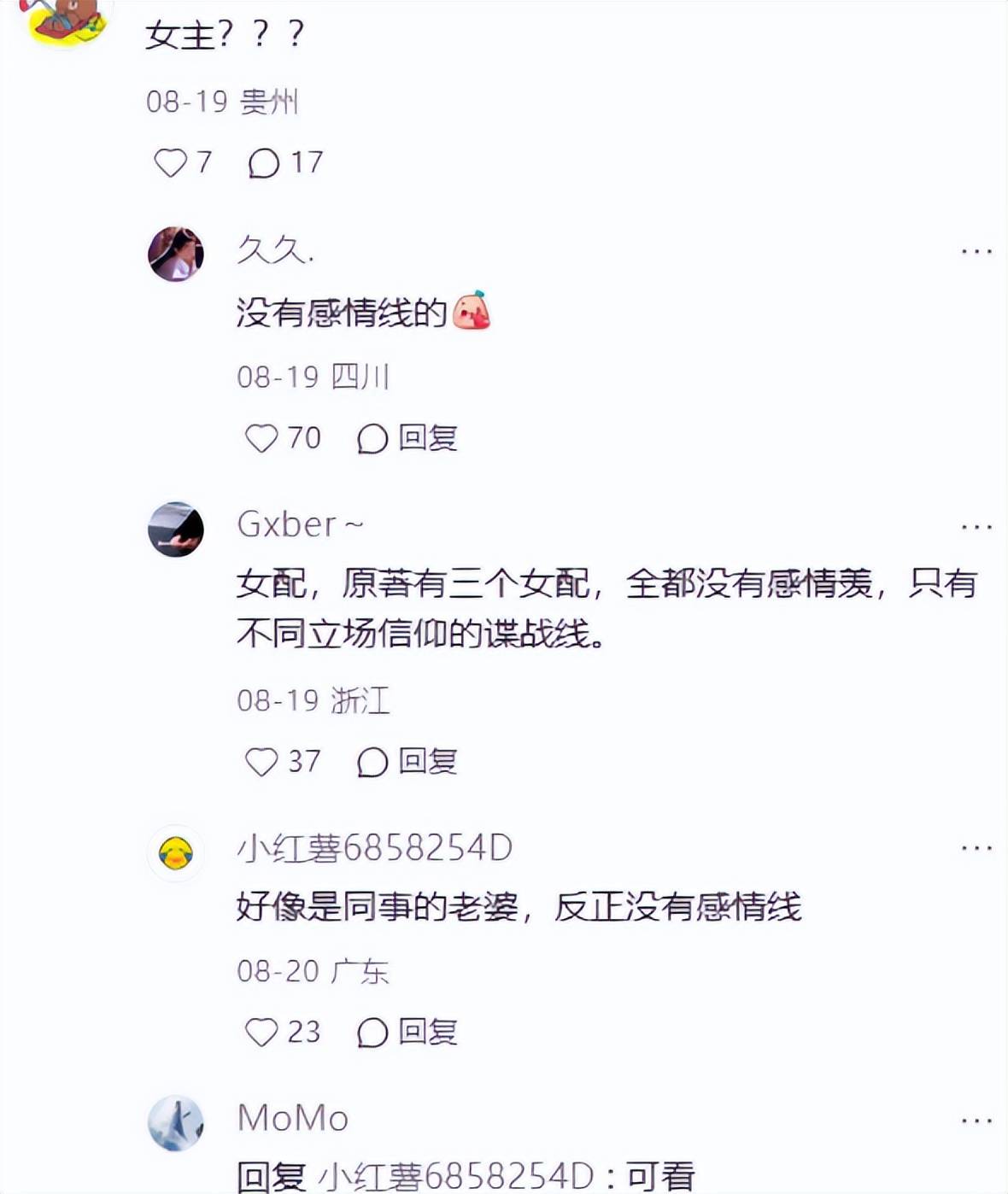This screenshot has width=1008, height=1194.
Task: Open 小红薯6858254D's profile avatar
Action: tap(176, 852)
